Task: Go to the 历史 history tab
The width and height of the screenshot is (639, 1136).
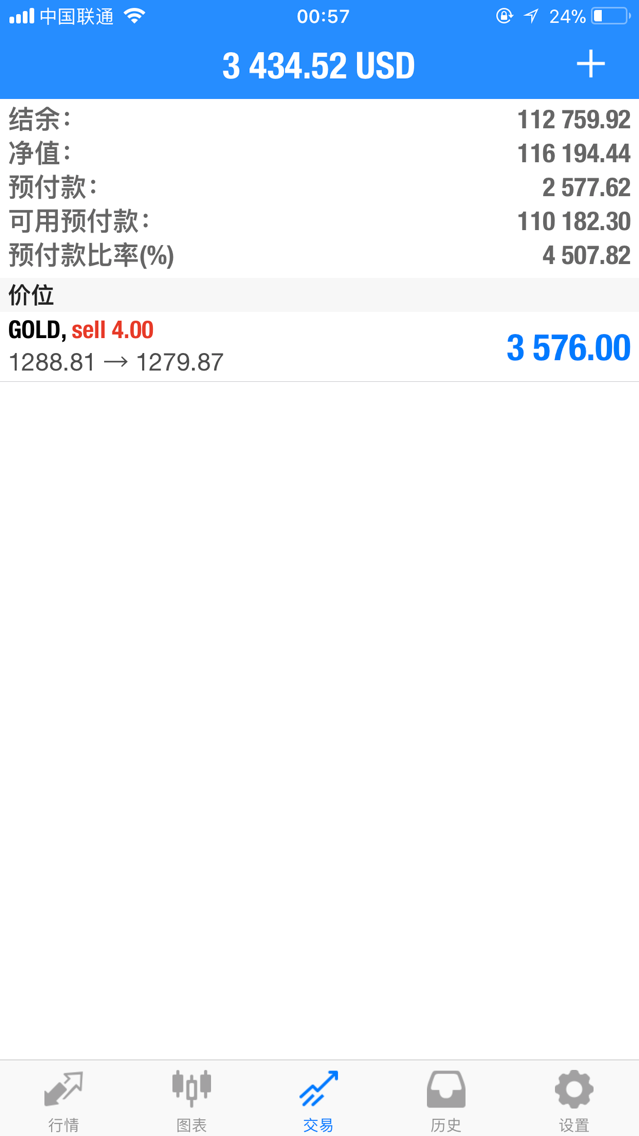Action: [446, 1099]
